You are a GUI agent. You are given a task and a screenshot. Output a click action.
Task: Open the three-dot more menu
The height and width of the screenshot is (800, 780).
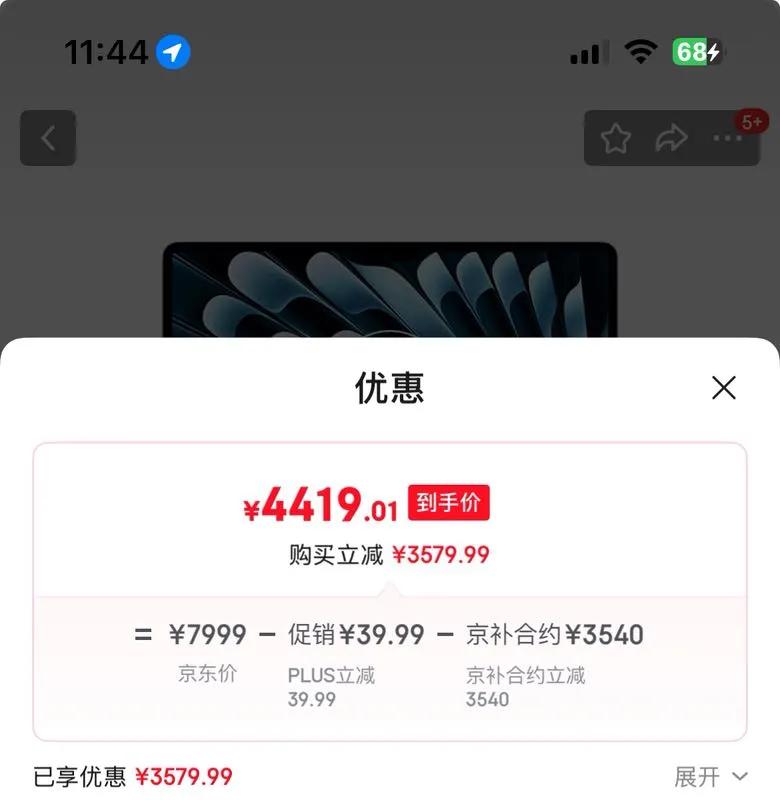coord(727,138)
